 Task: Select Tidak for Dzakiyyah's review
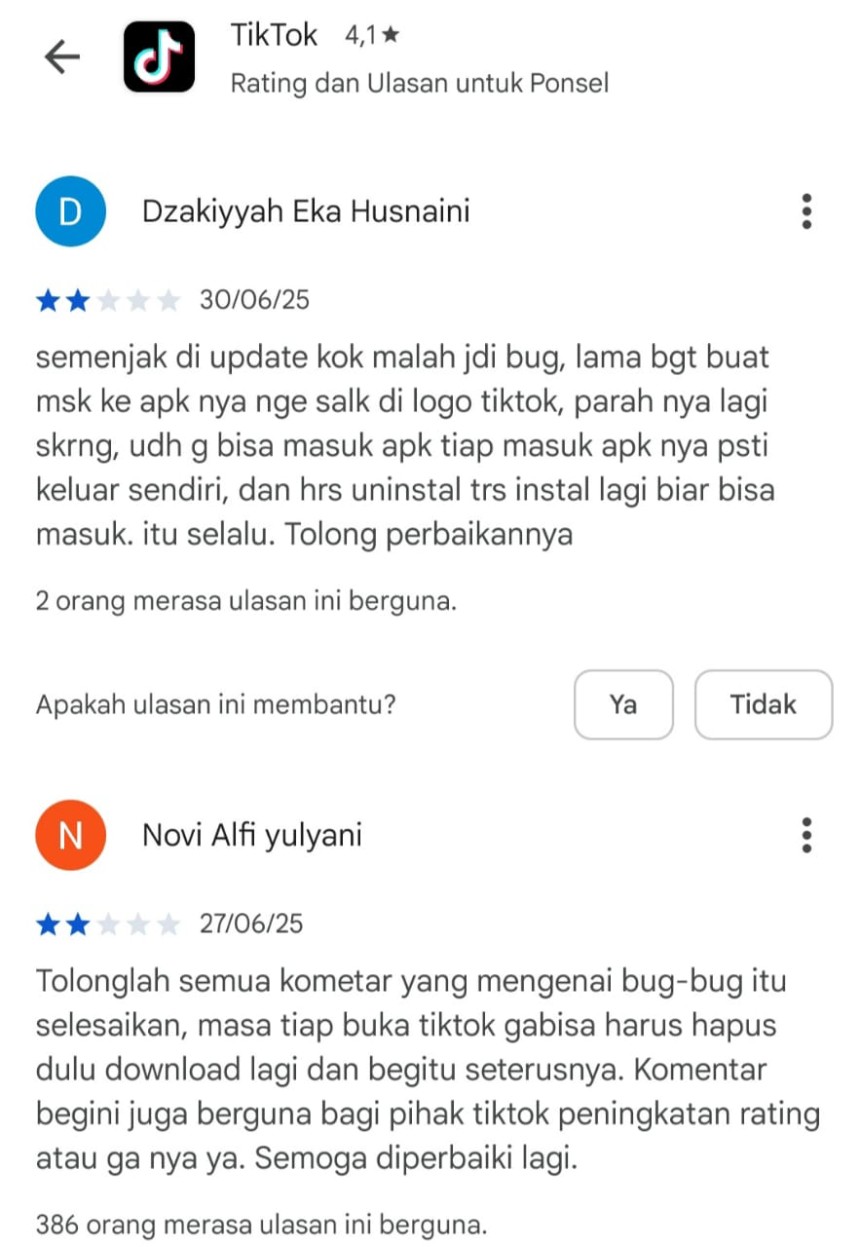point(763,704)
